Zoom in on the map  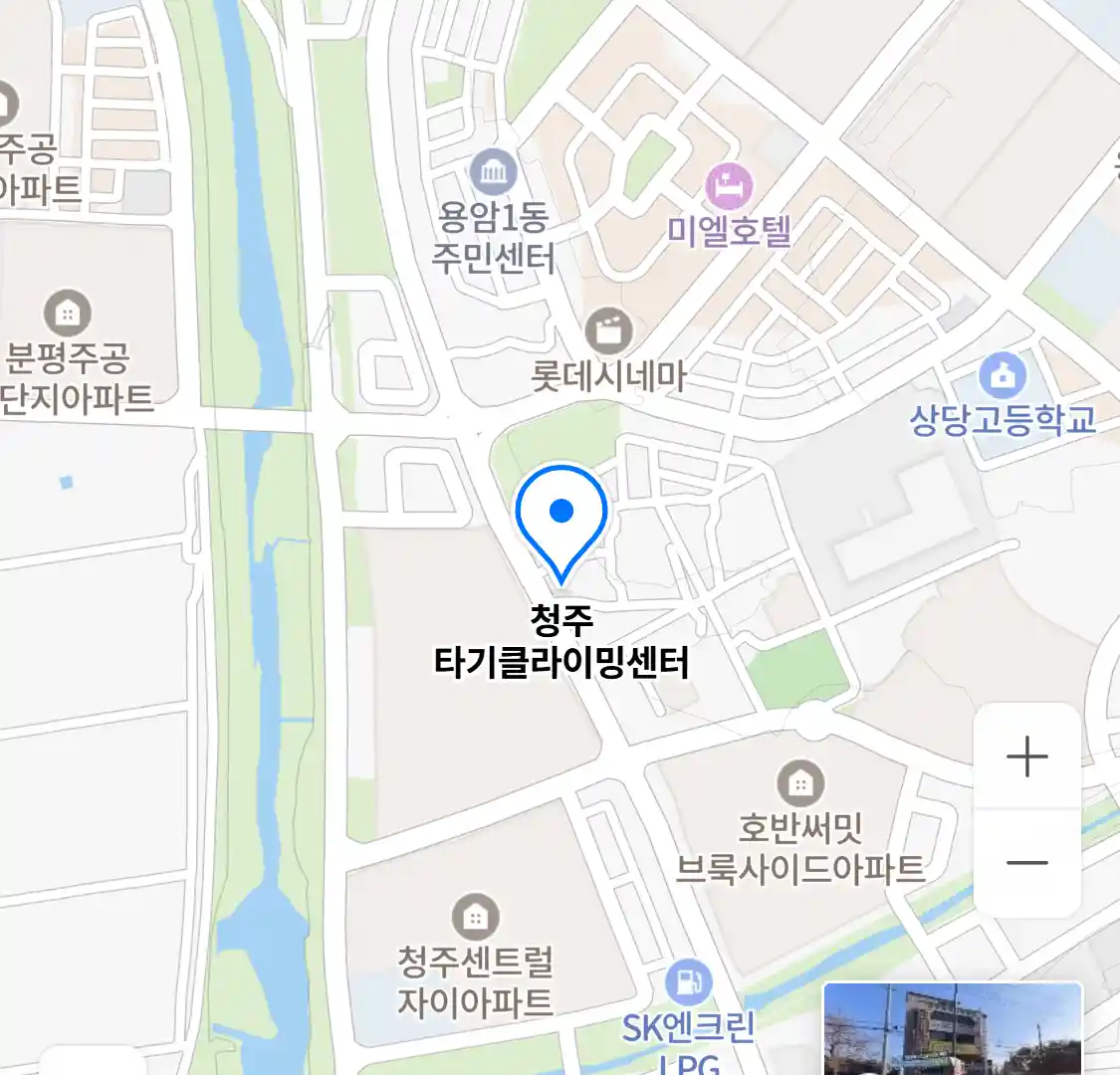click(x=1026, y=757)
